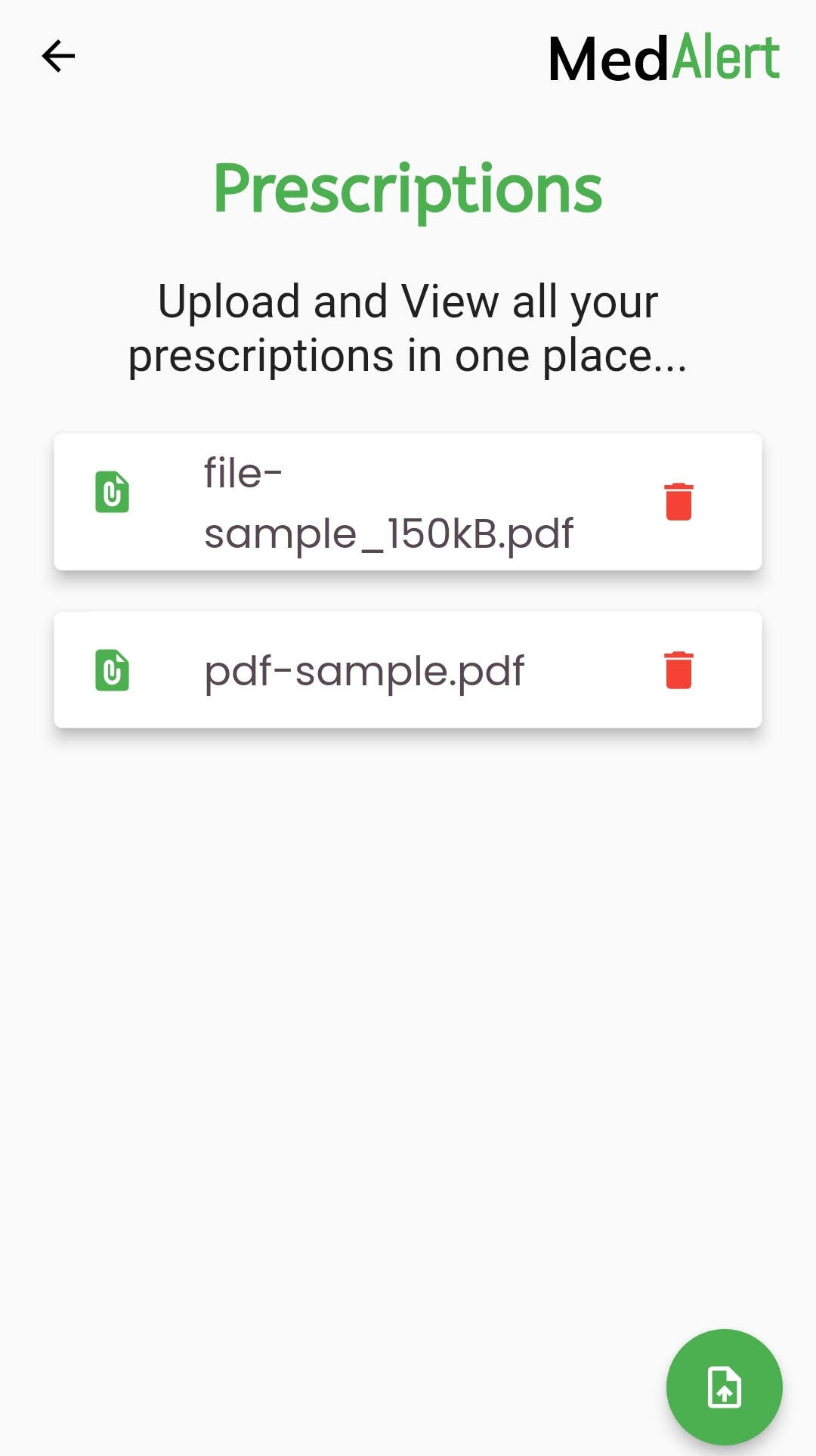Tap the subtitle text about uploading prescriptions
Image resolution: width=816 pixels, height=1456 pixels.
click(x=408, y=327)
